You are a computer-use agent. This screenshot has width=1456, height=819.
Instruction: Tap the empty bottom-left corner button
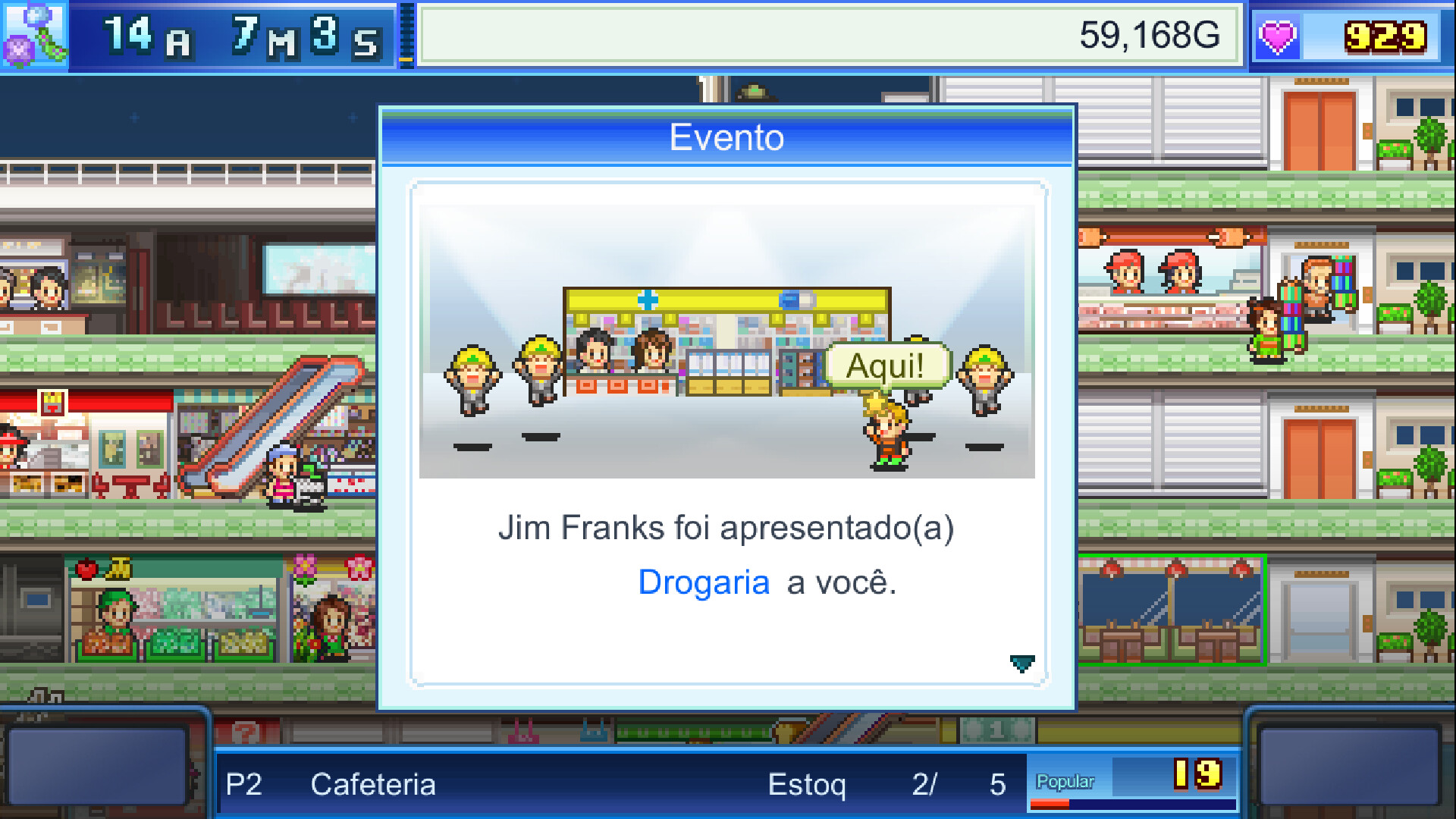click(x=99, y=766)
